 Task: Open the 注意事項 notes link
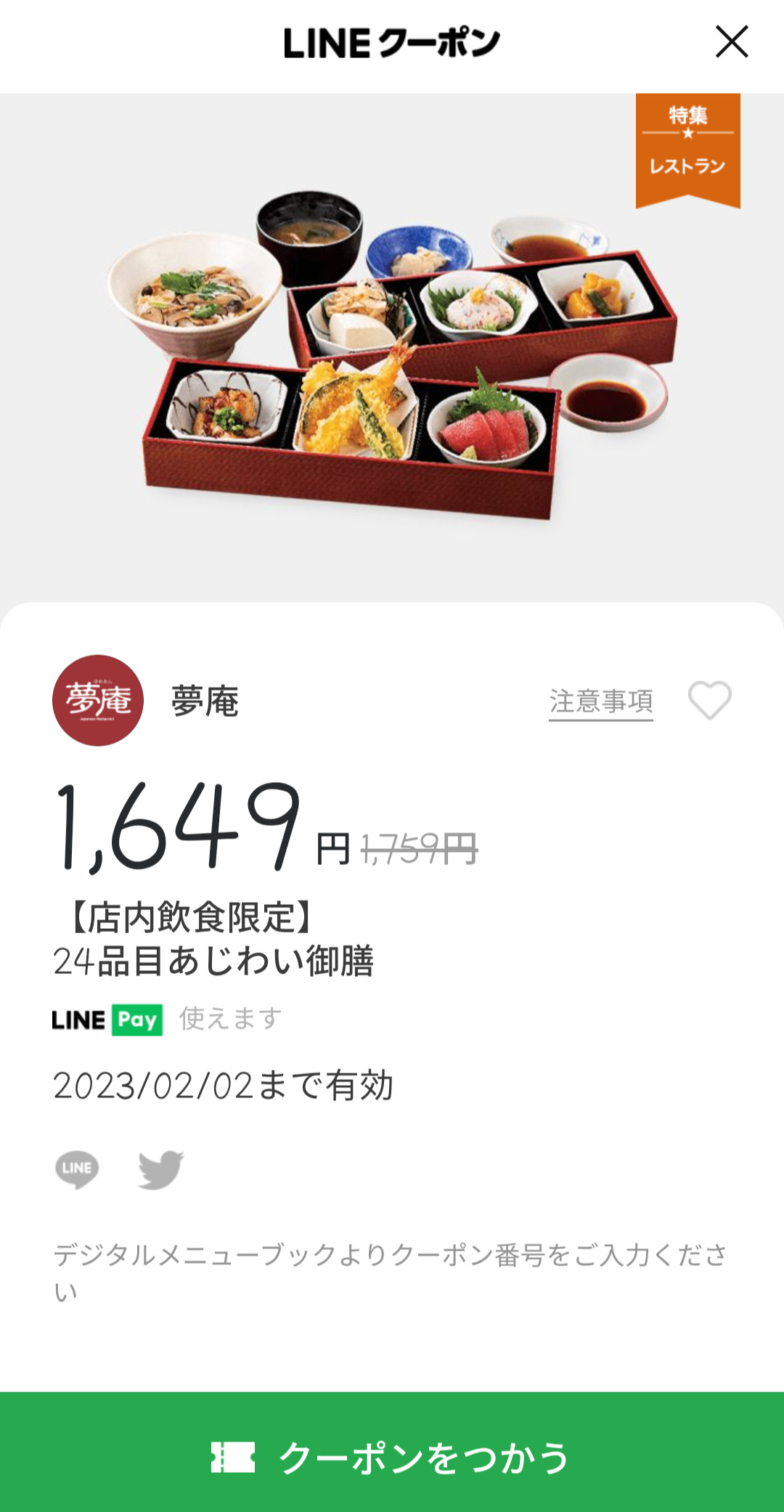coord(600,702)
